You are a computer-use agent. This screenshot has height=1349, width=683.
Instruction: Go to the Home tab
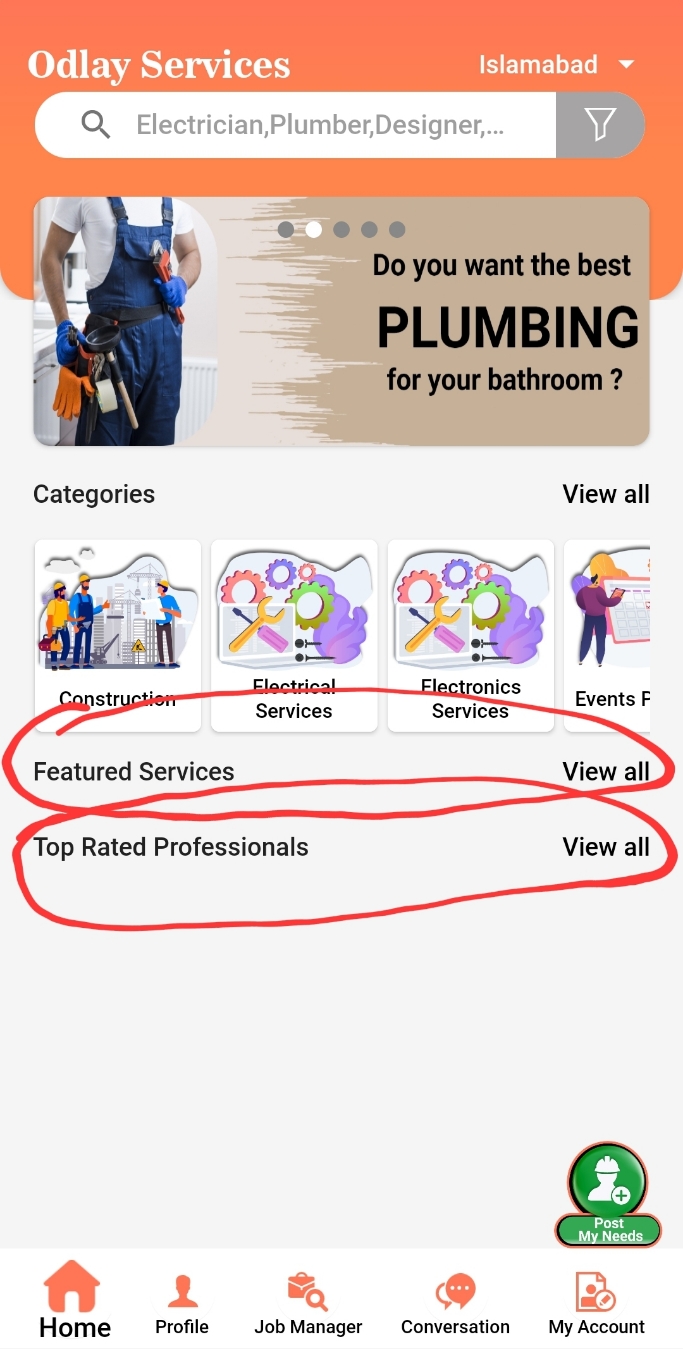tap(74, 1300)
